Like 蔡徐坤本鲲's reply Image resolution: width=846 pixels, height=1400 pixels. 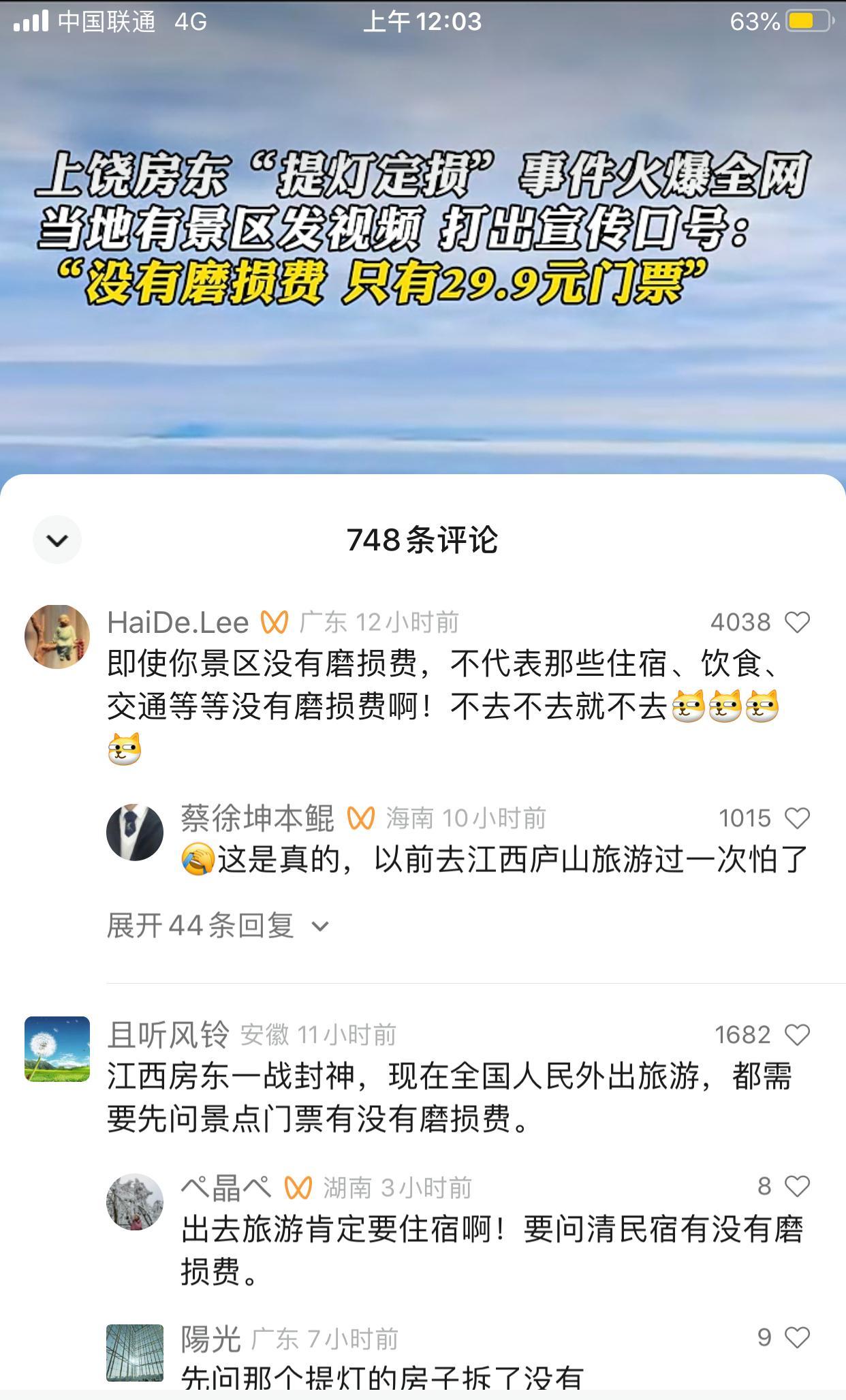point(797,818)
